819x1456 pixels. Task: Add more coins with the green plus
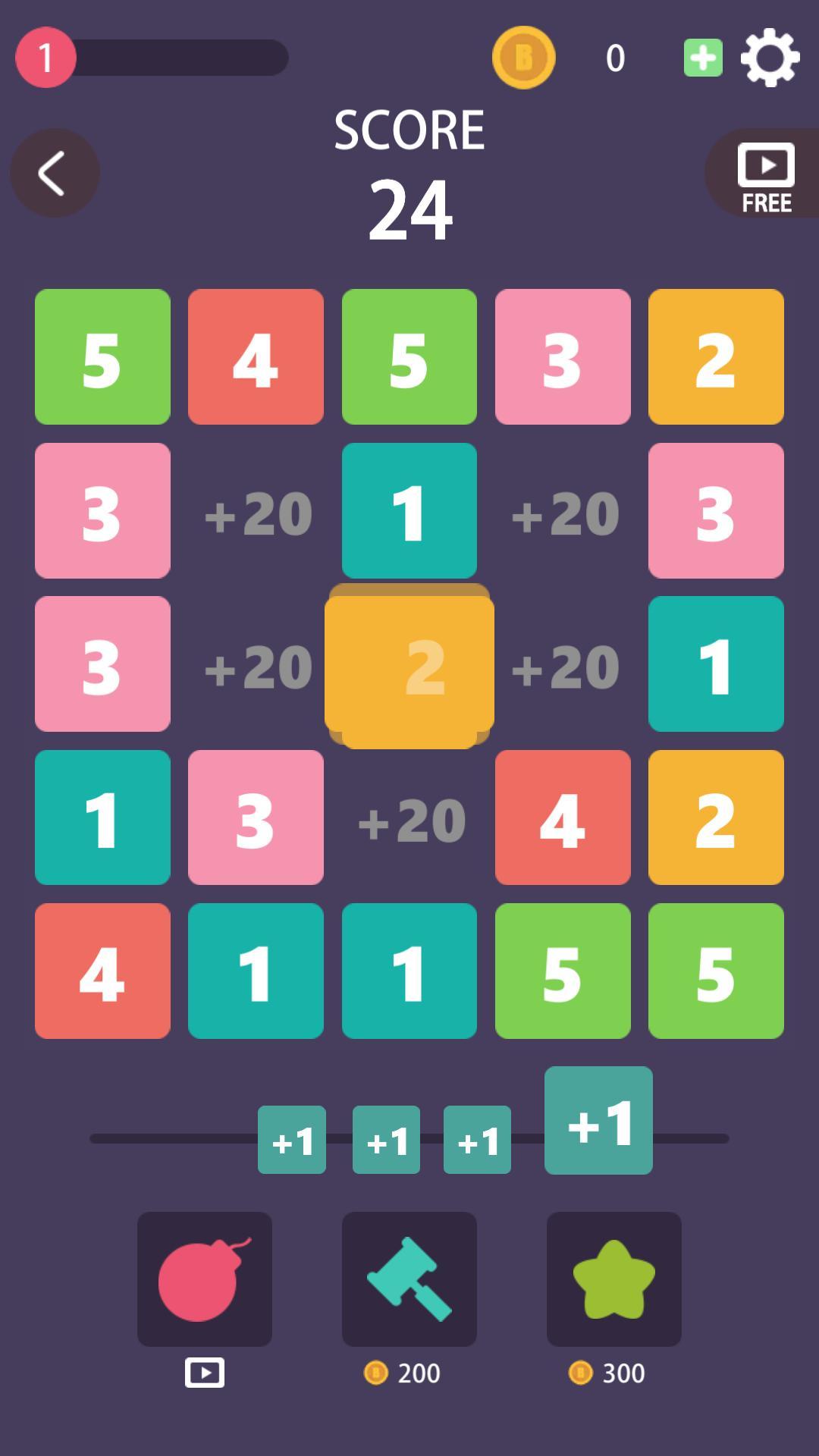(x=703, y=58)
